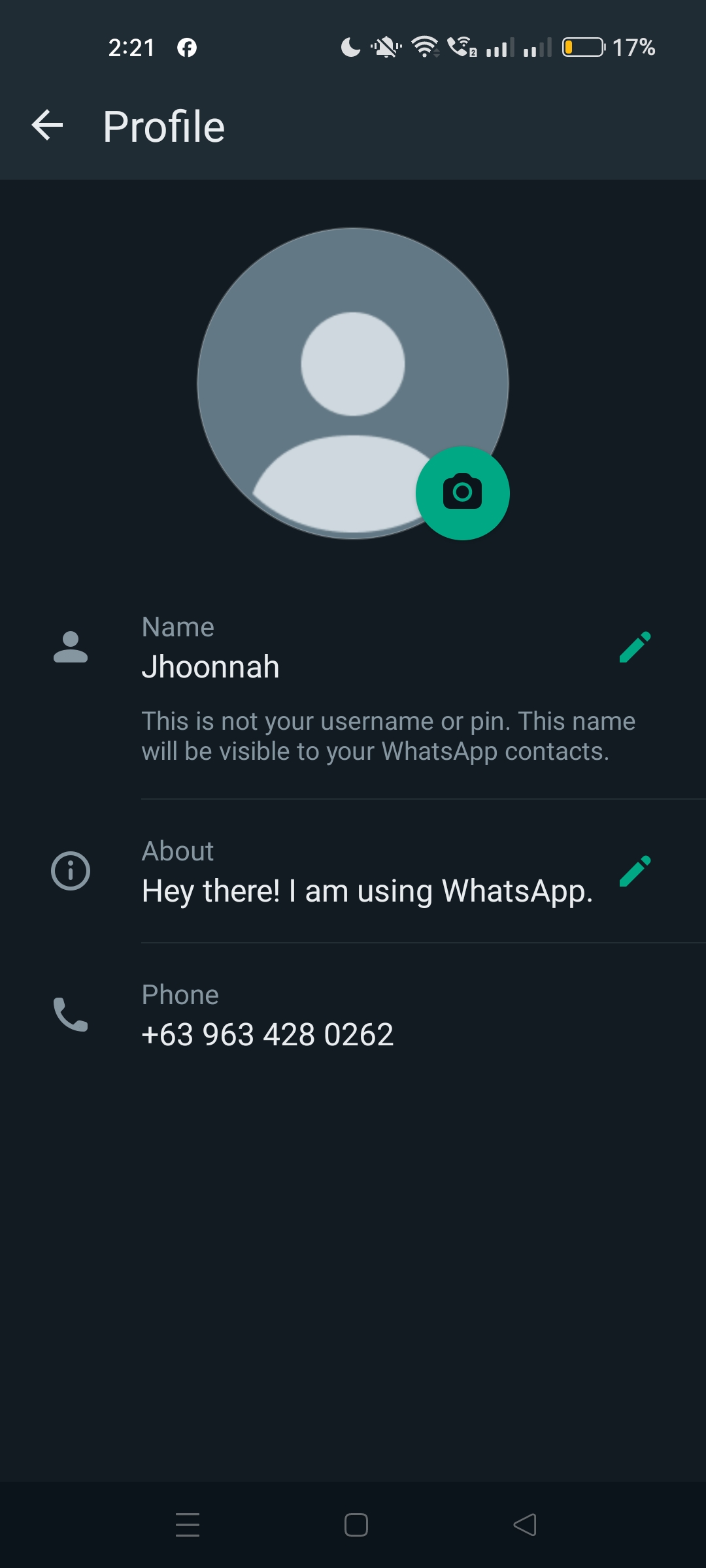The image size is (706, 1568).
Task: Go back using the app bar arrow
Action: [47, 125]
